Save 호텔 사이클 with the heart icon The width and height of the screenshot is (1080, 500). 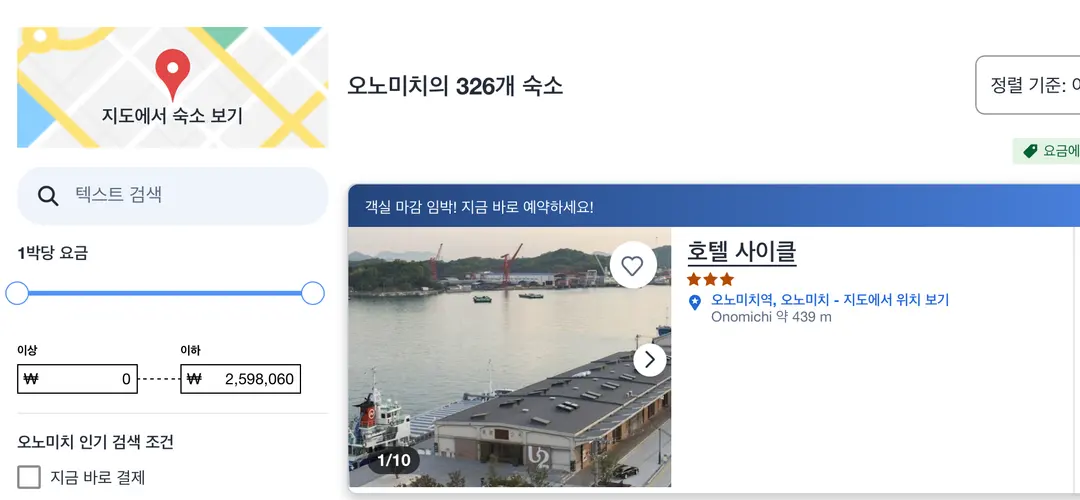point(632,265)
